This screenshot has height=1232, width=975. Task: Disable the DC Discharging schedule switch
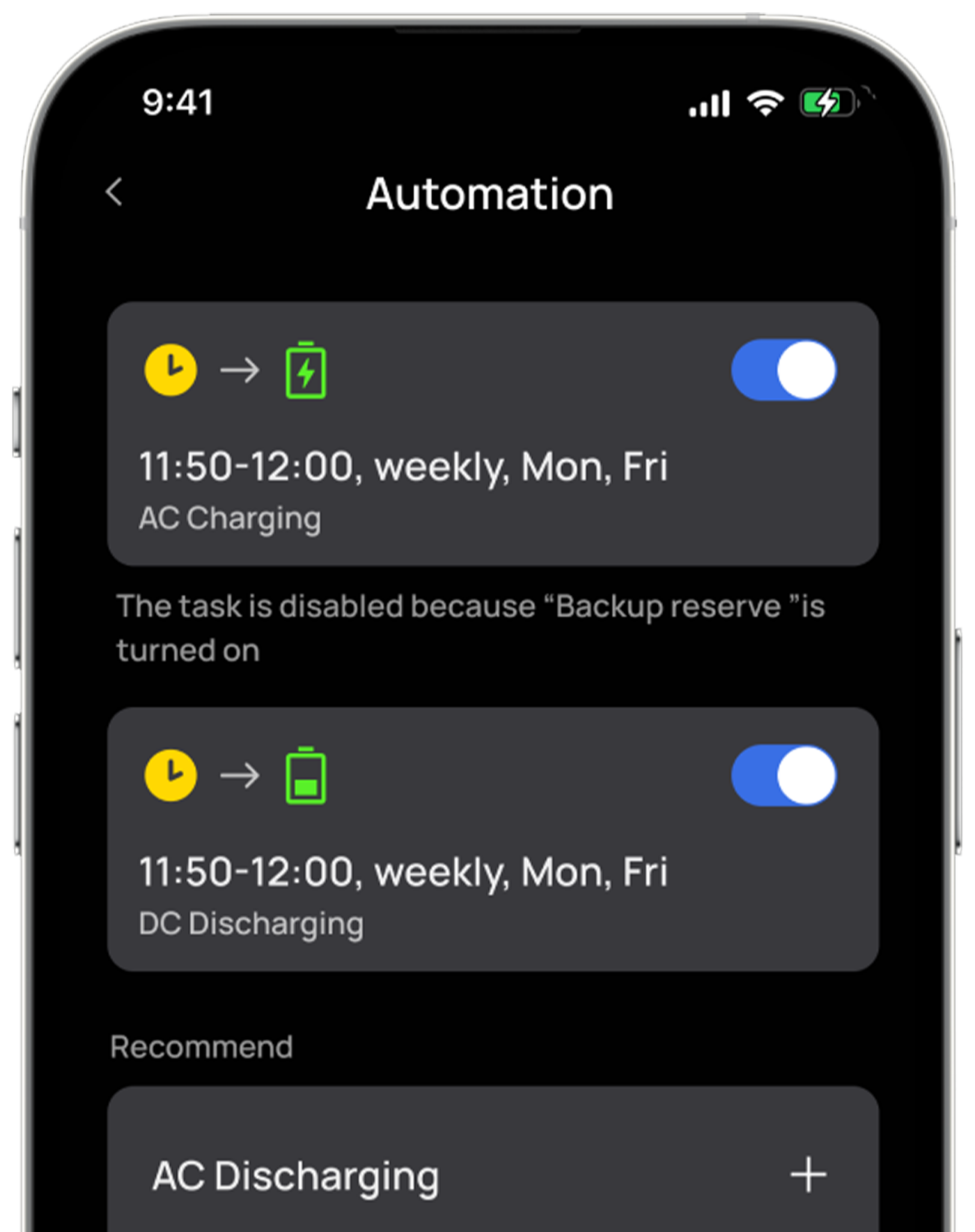pyautogui.click(x=783, y=775)
